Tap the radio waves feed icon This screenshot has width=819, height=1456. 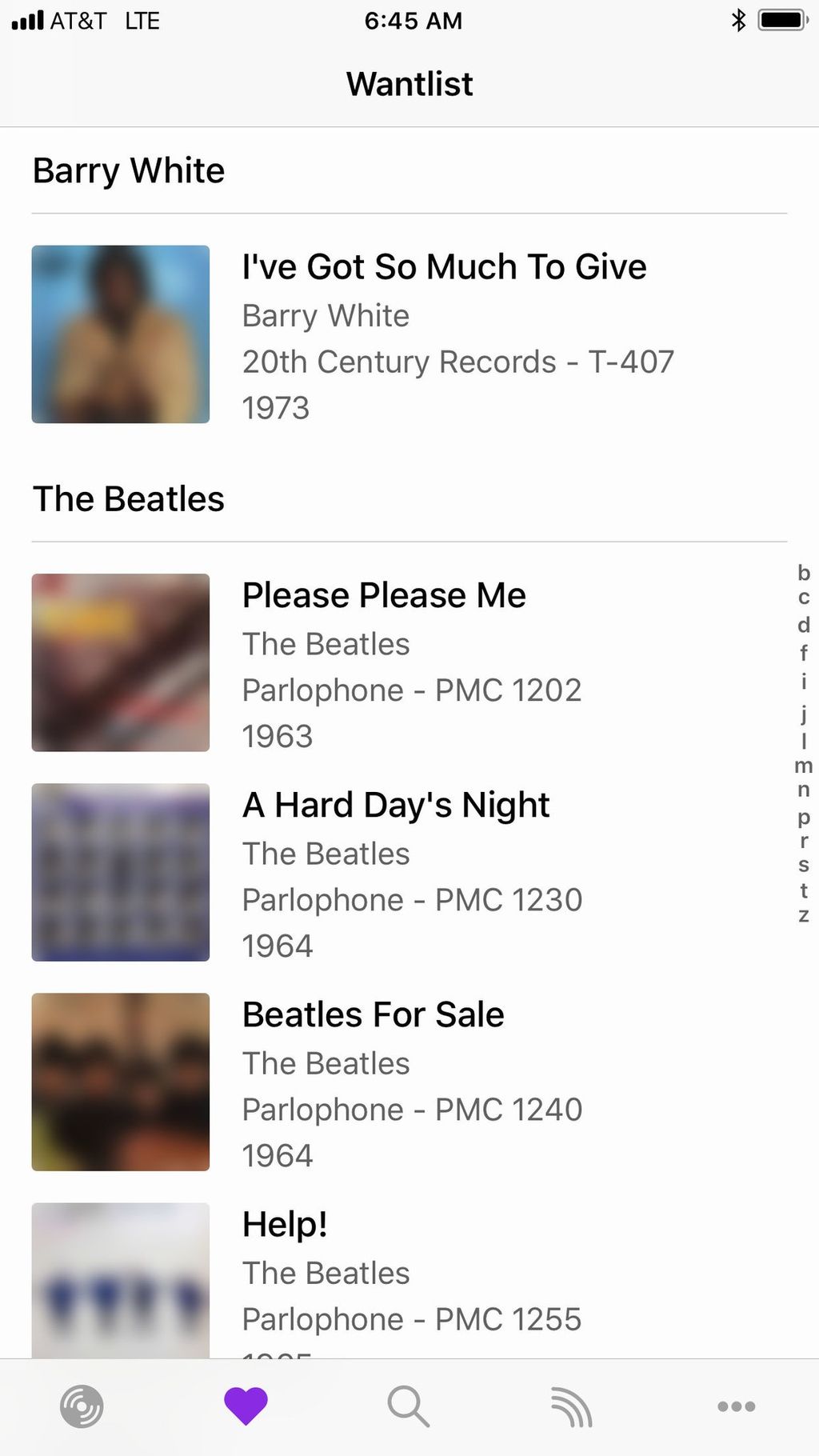click(573, 1406)
